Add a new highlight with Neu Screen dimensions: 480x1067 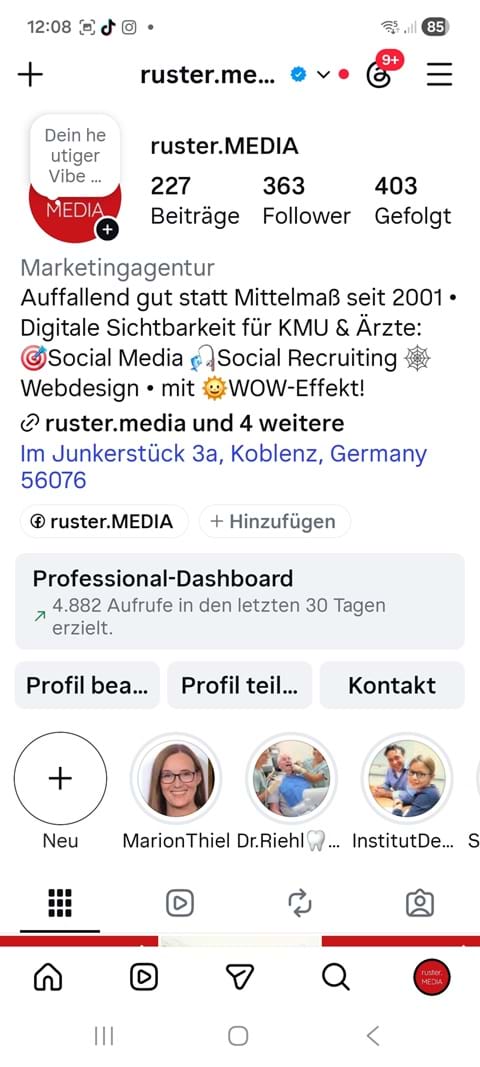tap(61, 778)
